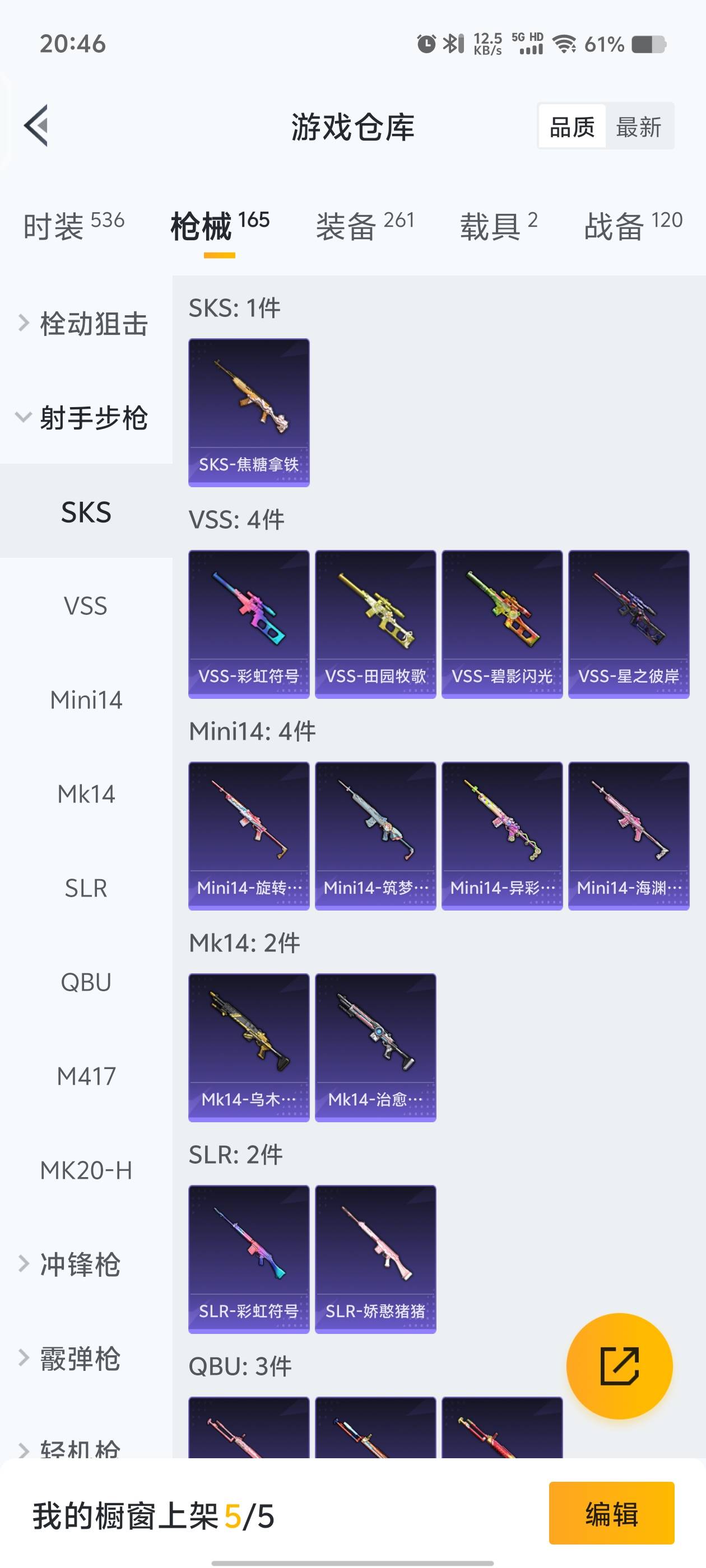Go back from the 游戏仓库 screen
The image size is (706, 1568).
pyautogui.click(x=36, y=126)
